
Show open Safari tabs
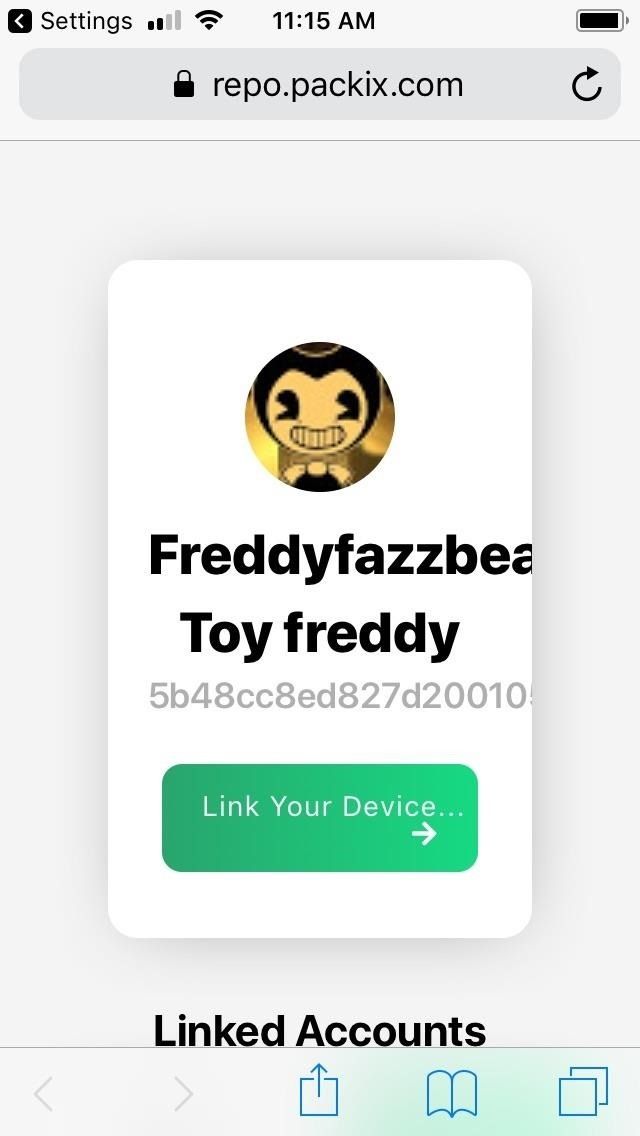[583, 1092]
